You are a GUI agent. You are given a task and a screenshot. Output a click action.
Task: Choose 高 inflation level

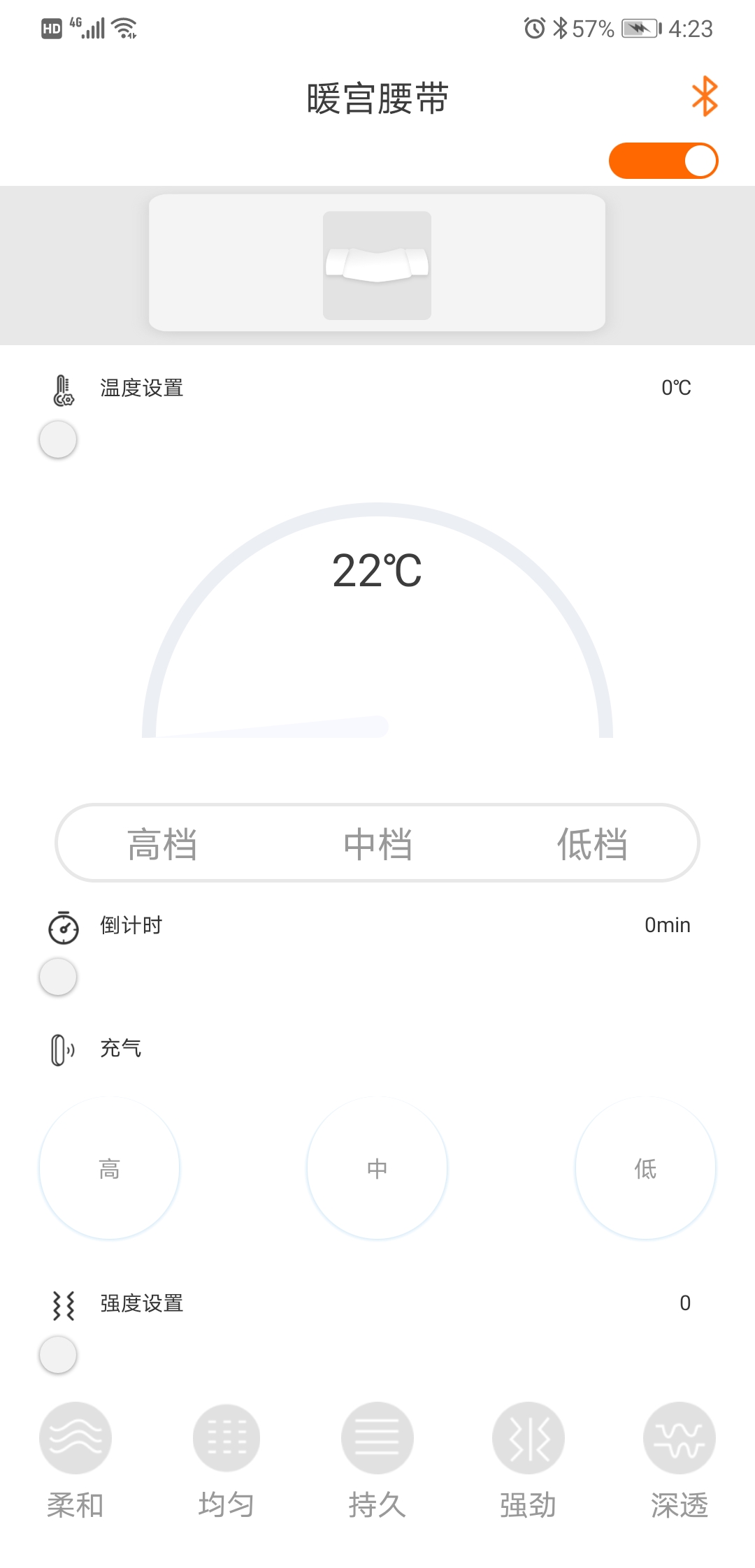tap(110, 1168)
